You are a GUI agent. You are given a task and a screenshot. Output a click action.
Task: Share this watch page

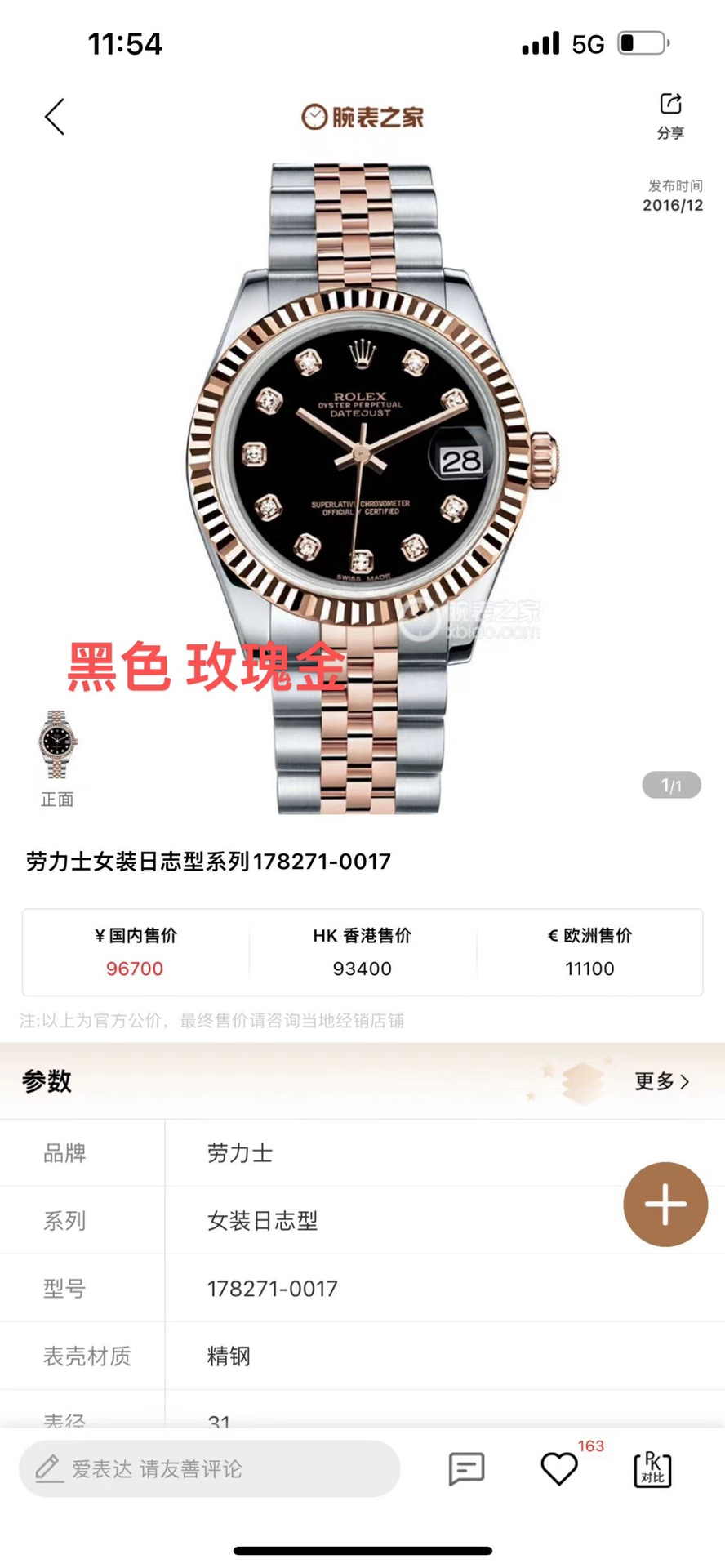click(x=670, y=114)
